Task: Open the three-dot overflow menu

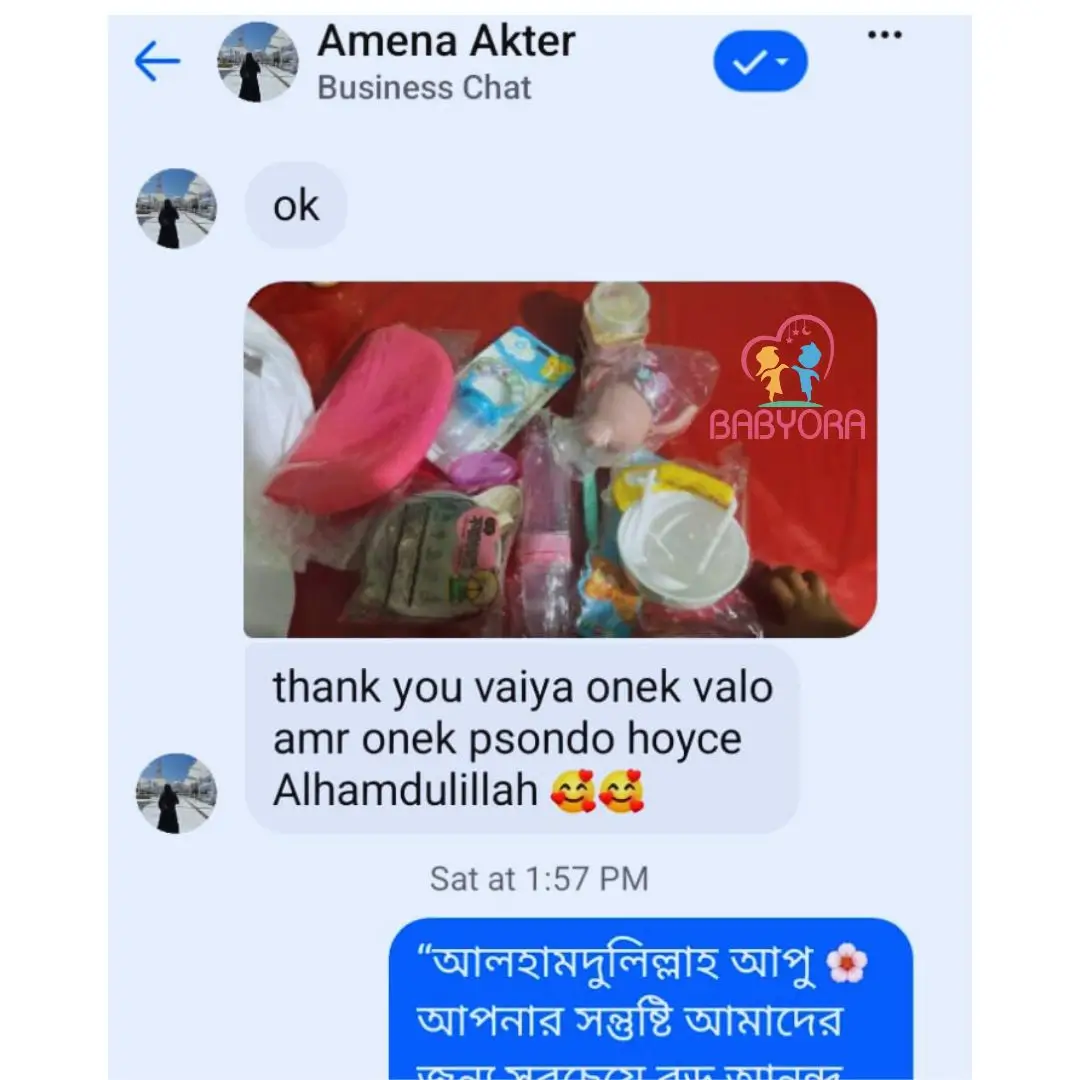Action: click(884, 35)
